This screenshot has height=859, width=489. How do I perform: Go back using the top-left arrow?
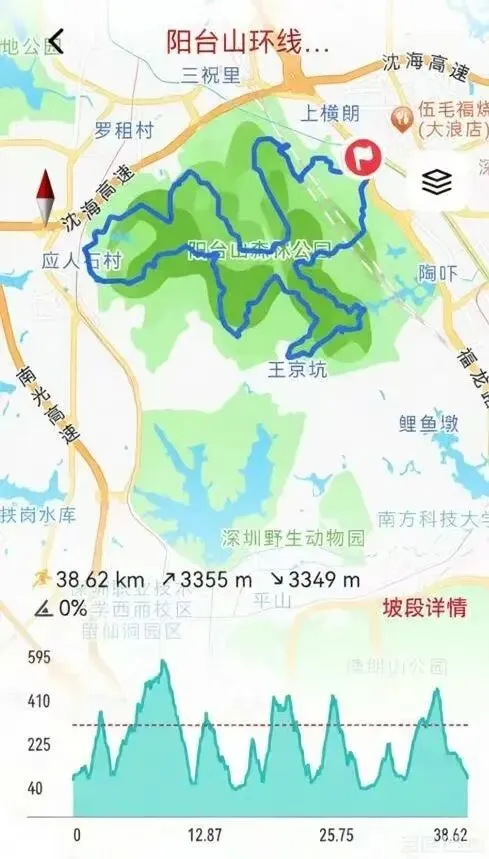[x=56, y=41]
